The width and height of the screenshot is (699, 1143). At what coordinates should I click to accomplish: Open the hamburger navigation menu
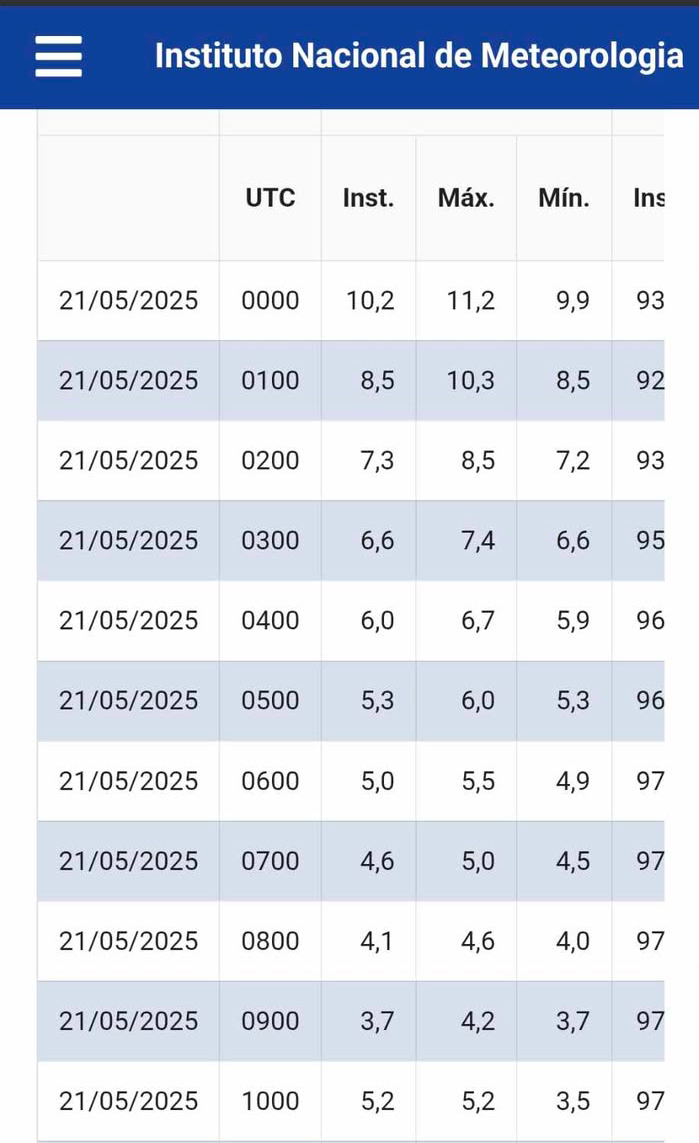pos(58,56)
